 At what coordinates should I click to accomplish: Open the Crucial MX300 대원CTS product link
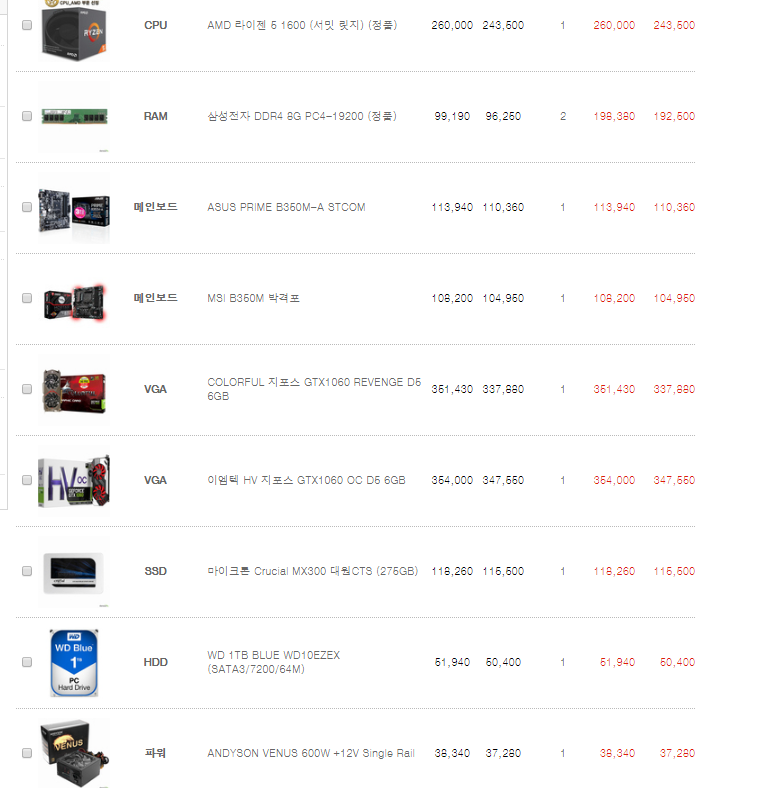coord(312,571)
